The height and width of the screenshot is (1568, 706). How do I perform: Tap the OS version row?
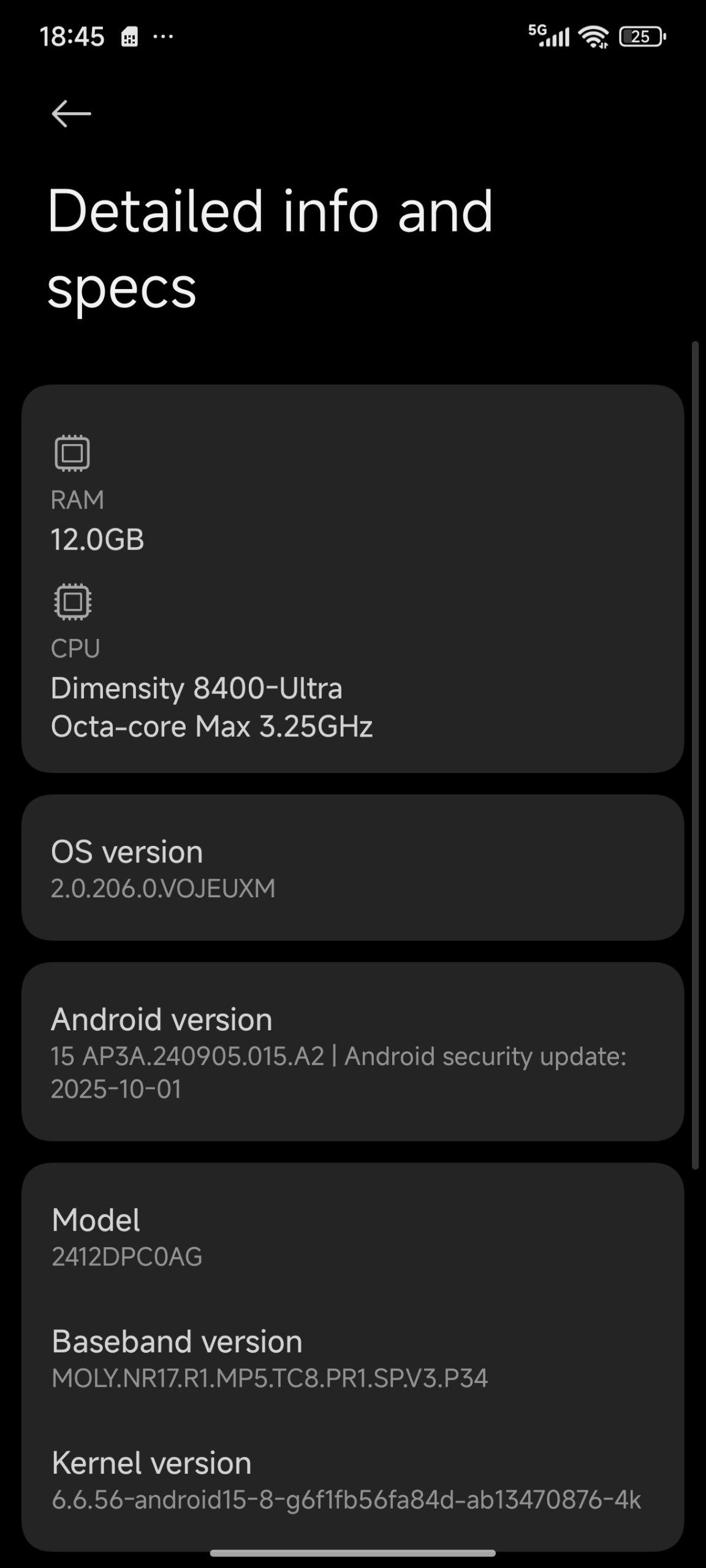click(352, 867)
